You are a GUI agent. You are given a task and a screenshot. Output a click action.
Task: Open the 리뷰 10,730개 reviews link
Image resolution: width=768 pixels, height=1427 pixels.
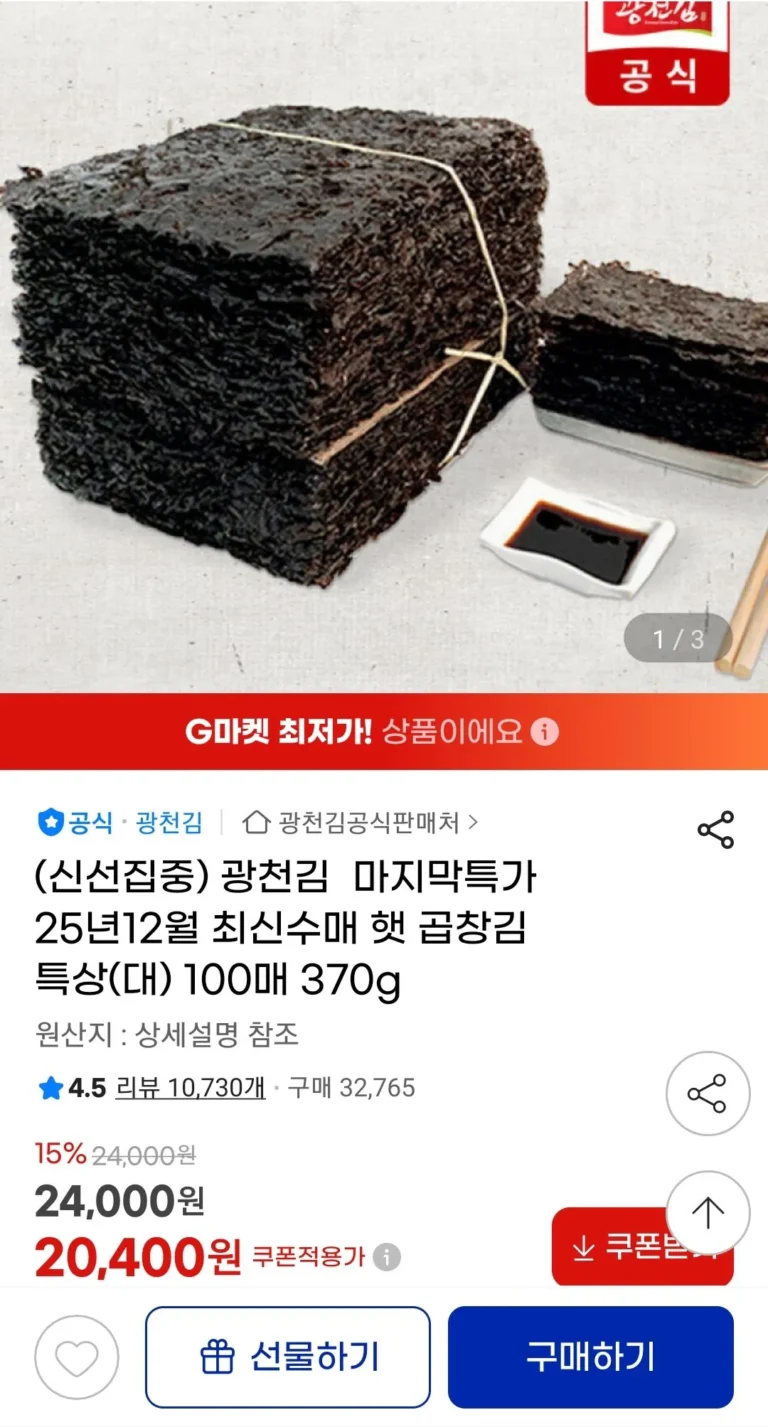(x=190, y=1088)
